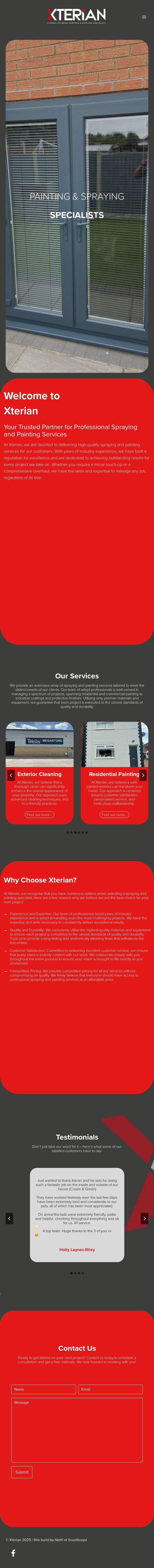Tap Find out more under Residential Painting
Viewport: 154px width, 1568px height.
[114, 814]
